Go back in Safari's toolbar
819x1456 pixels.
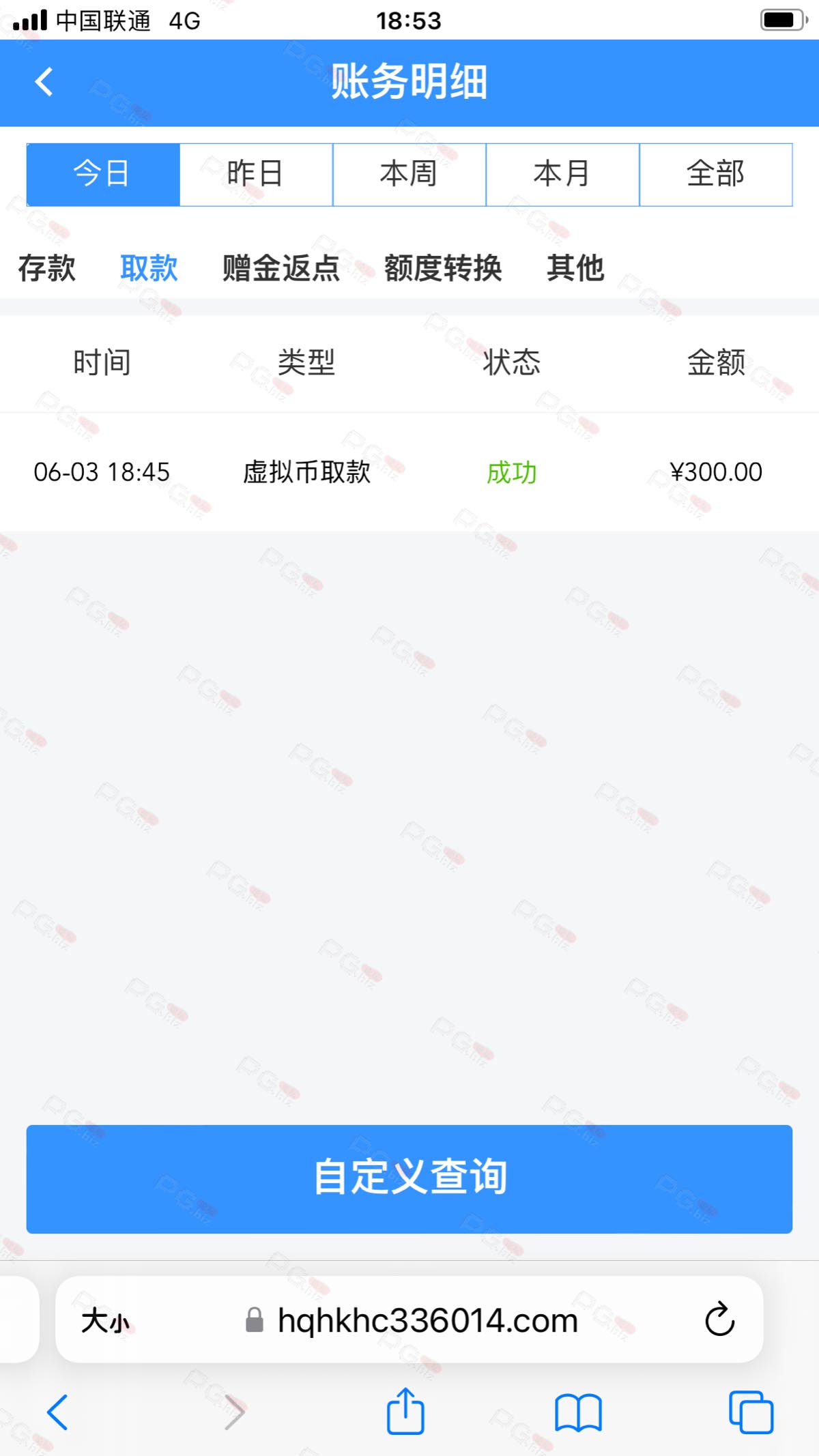pos(57,1412)
